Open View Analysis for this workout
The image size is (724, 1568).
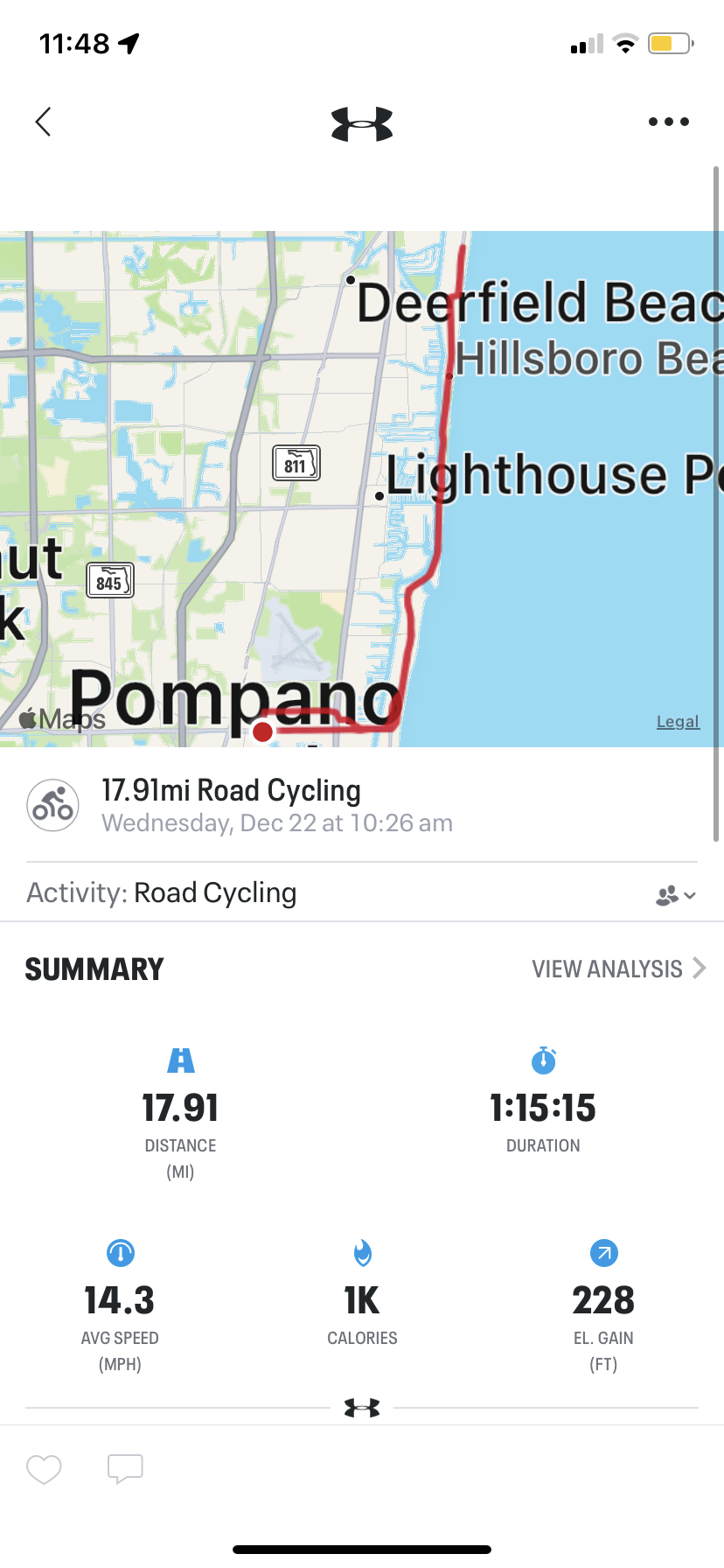(617, 969)
